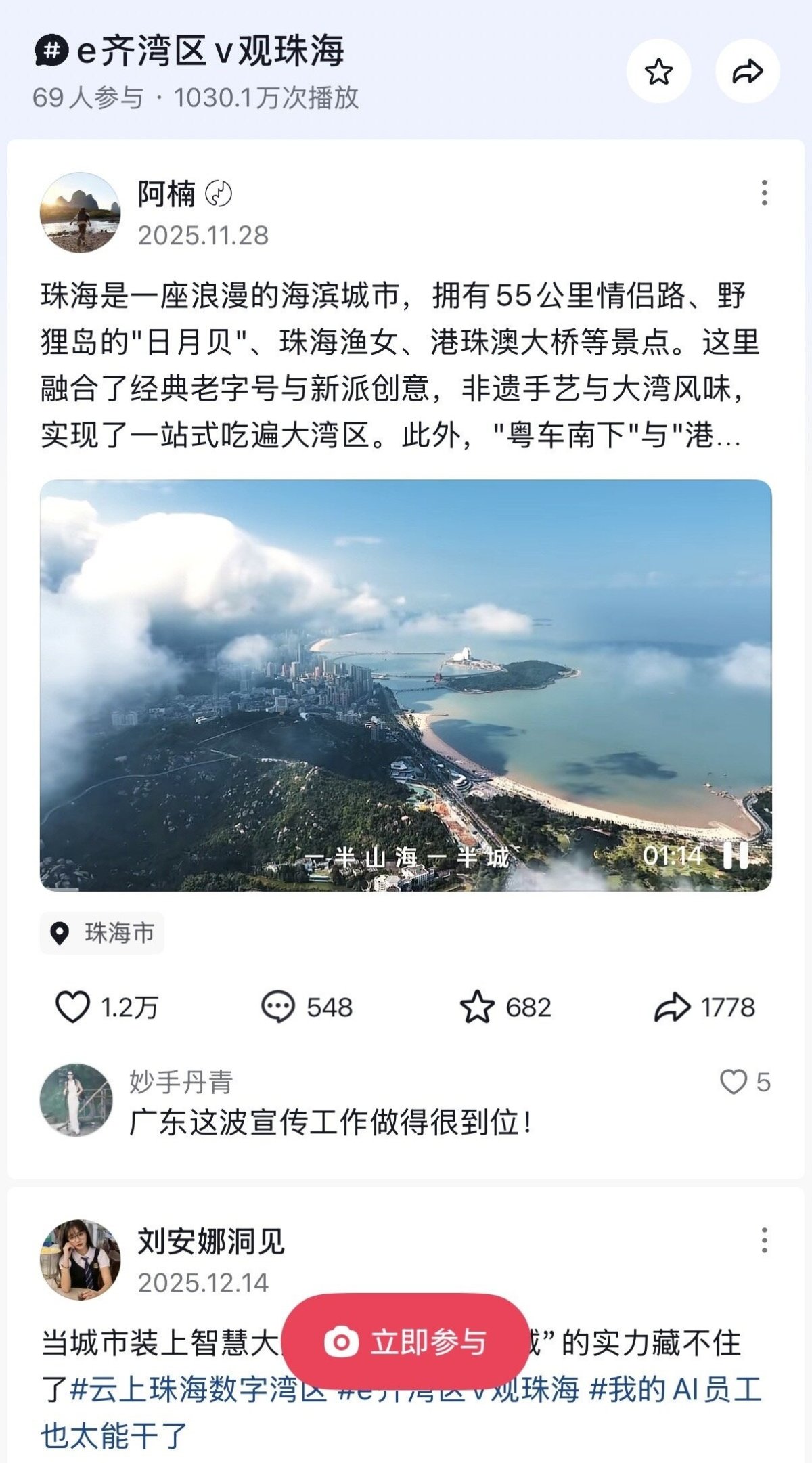
Task: Like 妙手丹青's comment
Action: 734,1082
